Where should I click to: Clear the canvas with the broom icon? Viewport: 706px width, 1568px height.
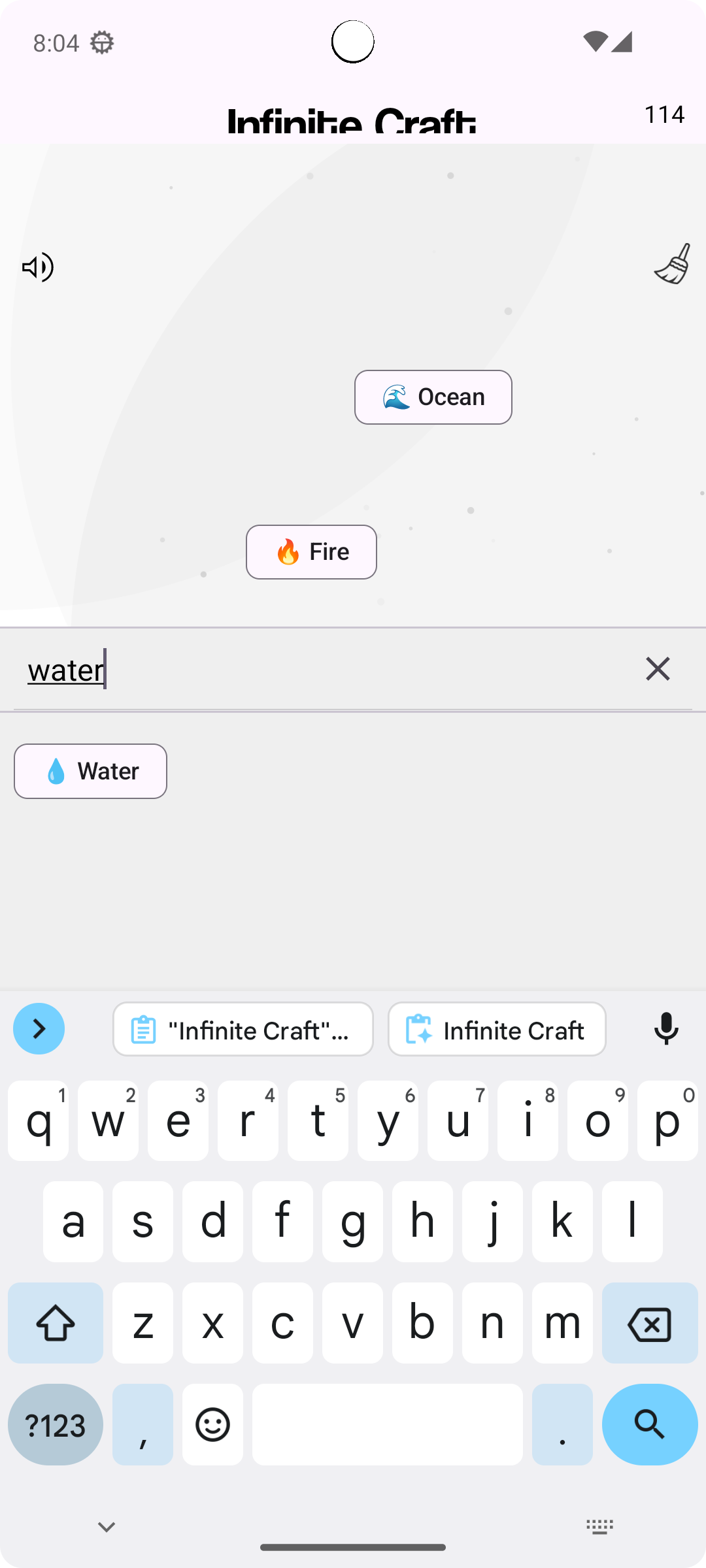point(672,267)
